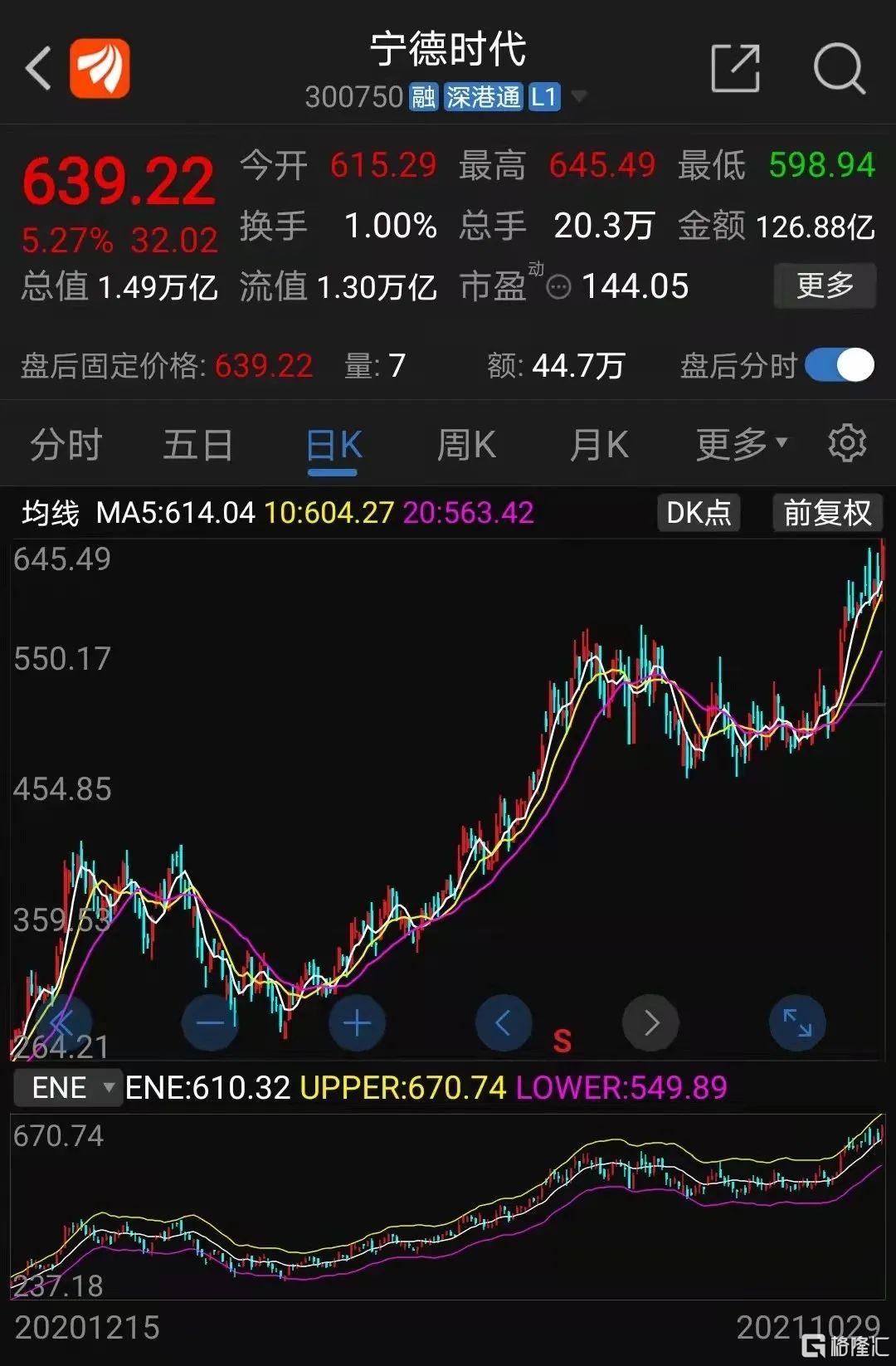Zoom in the K-line chart
Viewport: 896px width, 1366px height.
pos(357,1022)
